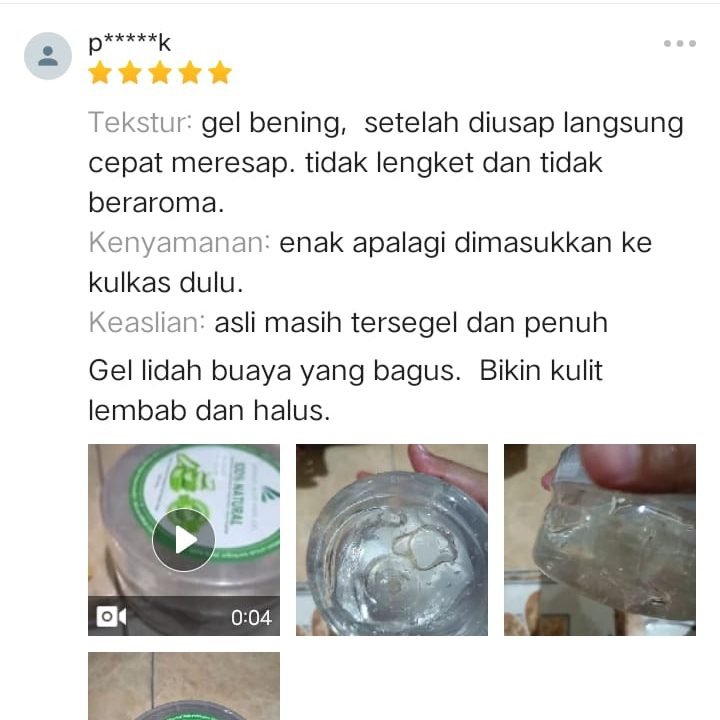Open the partially visible fourth review photo

click(183, 687)
